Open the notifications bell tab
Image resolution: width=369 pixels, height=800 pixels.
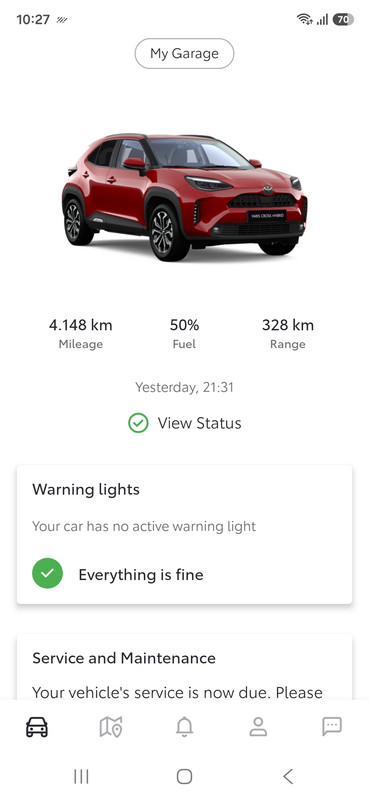184,727
